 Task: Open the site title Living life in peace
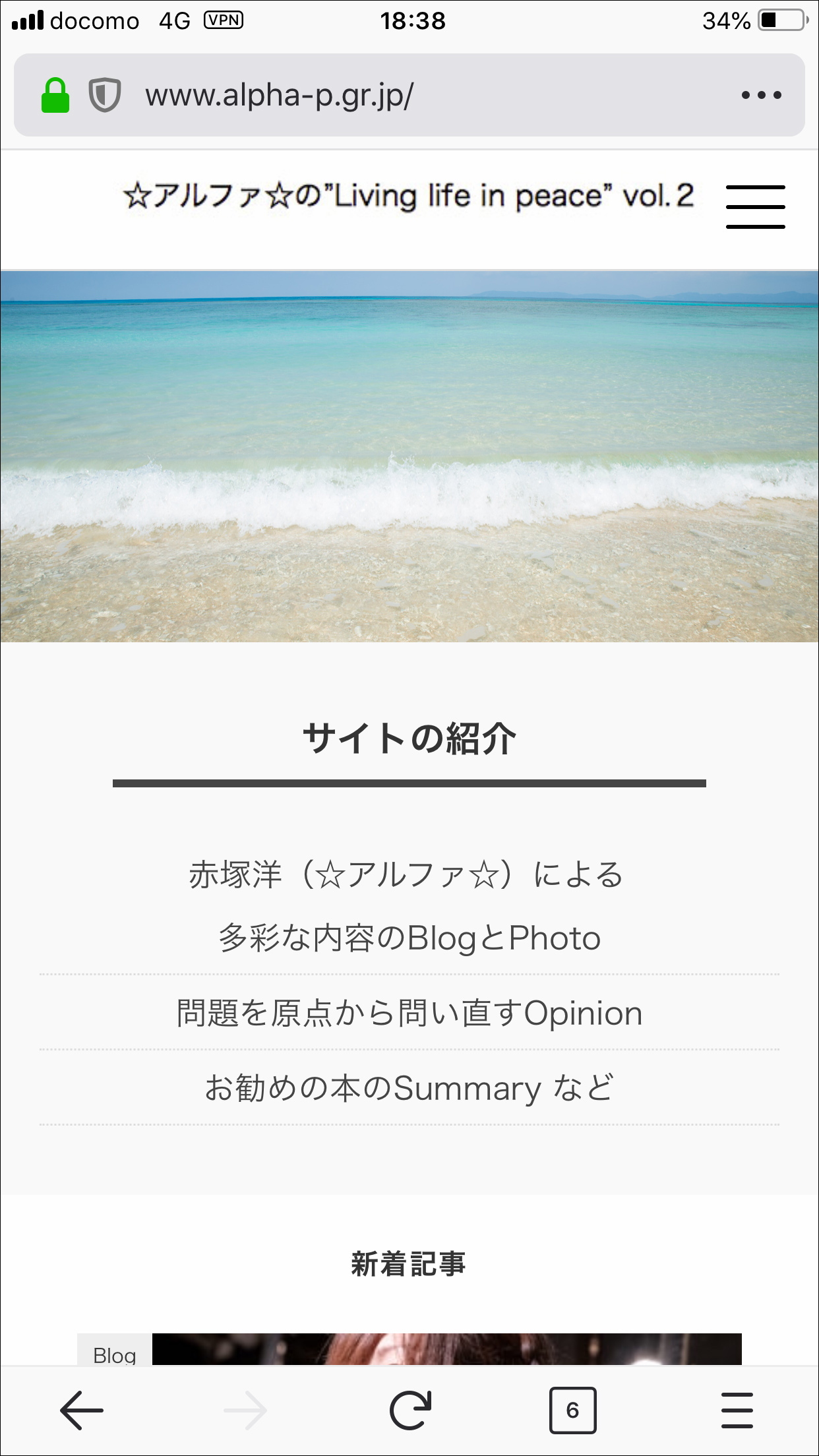(409, 196)
